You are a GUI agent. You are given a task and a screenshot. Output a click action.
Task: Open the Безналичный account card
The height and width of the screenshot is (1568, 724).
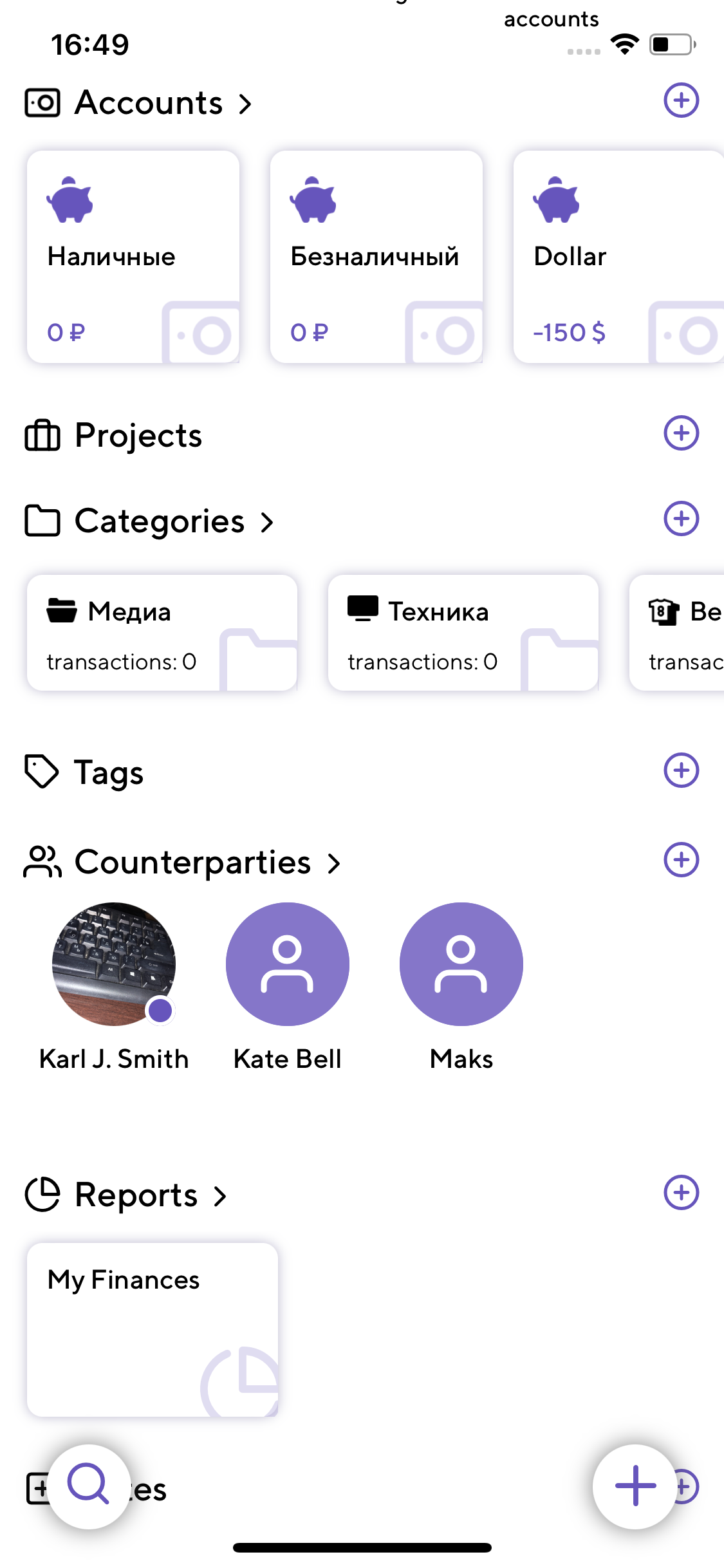coord(376,257)
